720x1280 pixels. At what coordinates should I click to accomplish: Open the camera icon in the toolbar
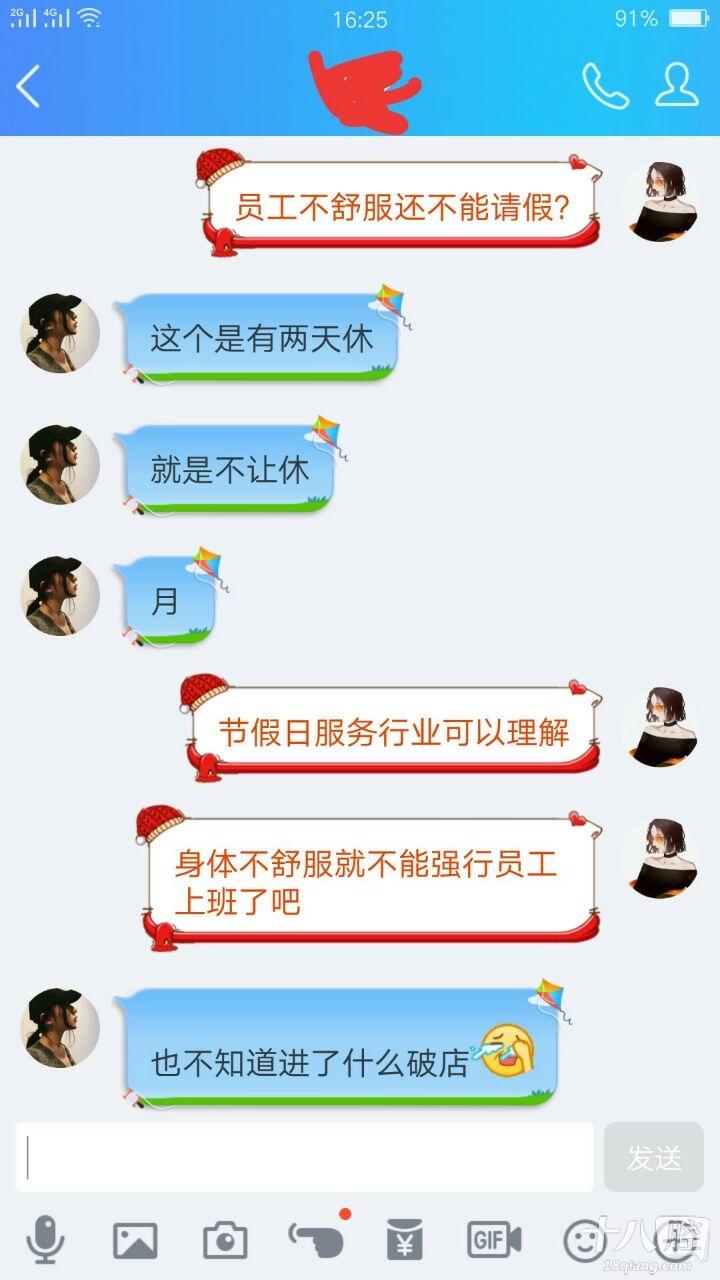coord(223,1240)
